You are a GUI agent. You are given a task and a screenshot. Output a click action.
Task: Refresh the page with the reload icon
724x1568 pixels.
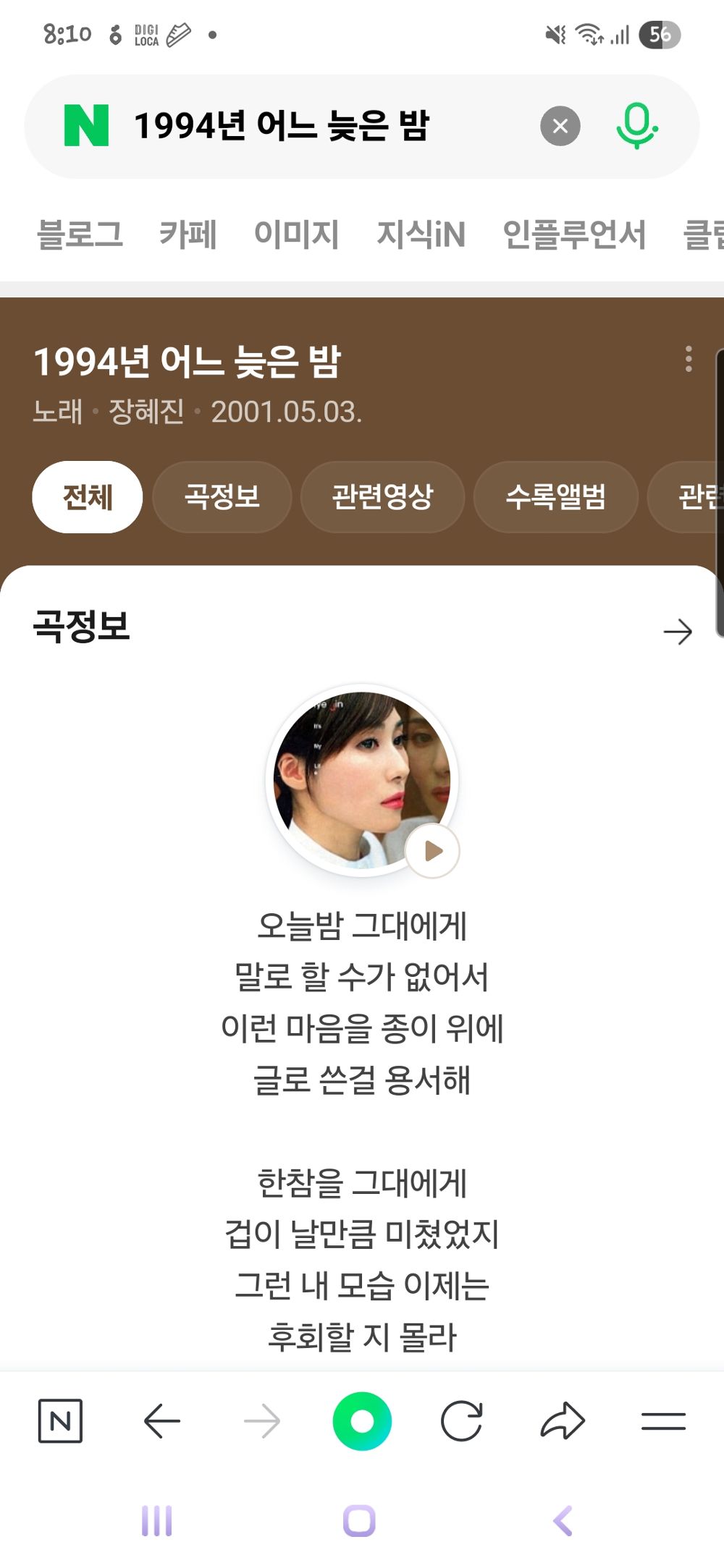pyautogui.click(x=463, y=1420)
